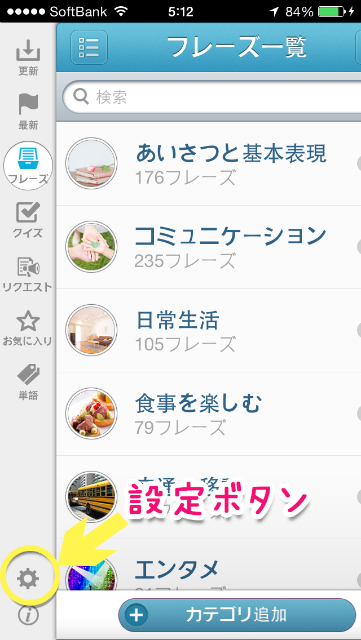The width and height of the screenshot is (361, 640).
Task: Open コミュニケーション category
Action: (x=208, y=247)
